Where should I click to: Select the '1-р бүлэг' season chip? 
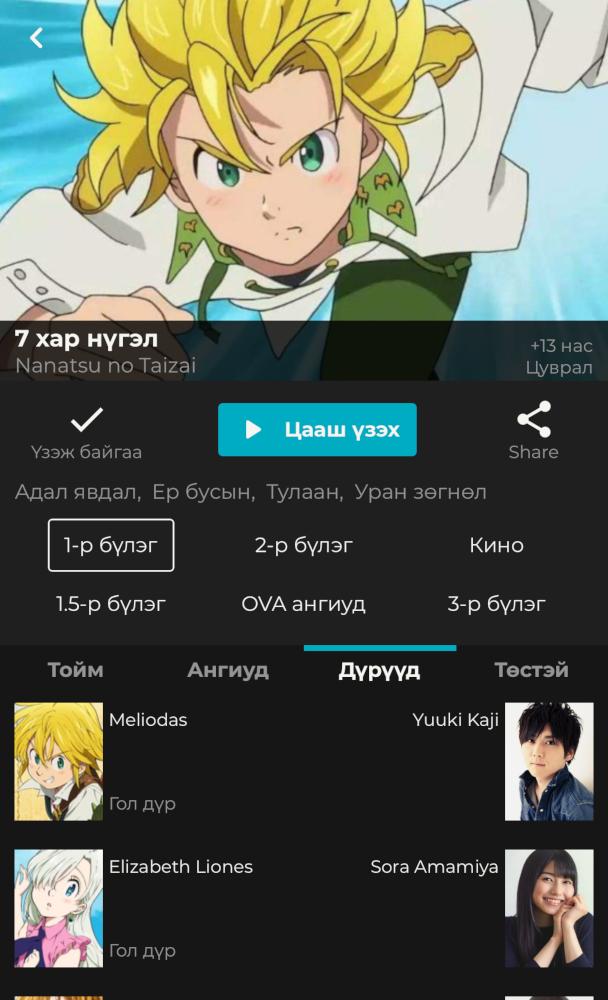(111, 545)
